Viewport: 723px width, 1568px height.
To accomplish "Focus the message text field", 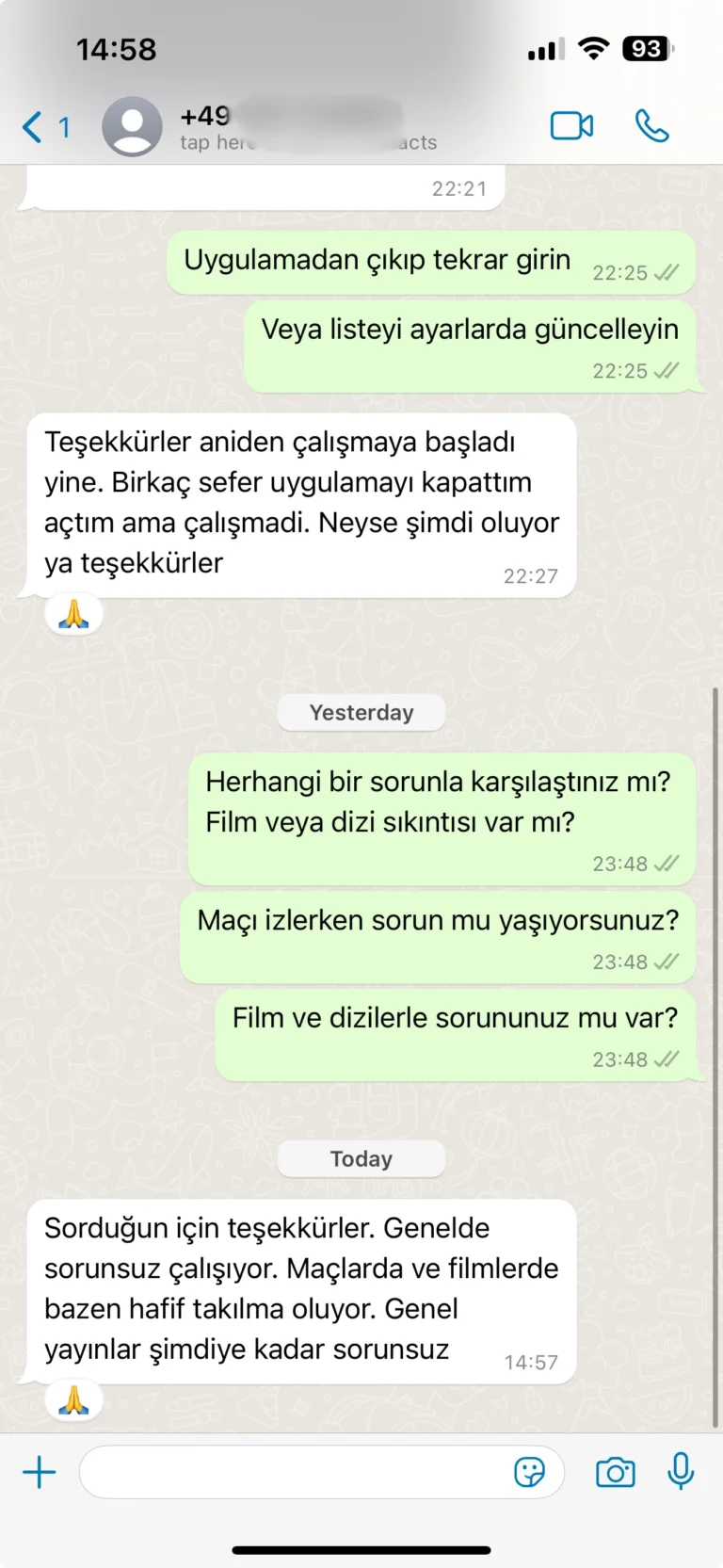I will point(292,1472).
